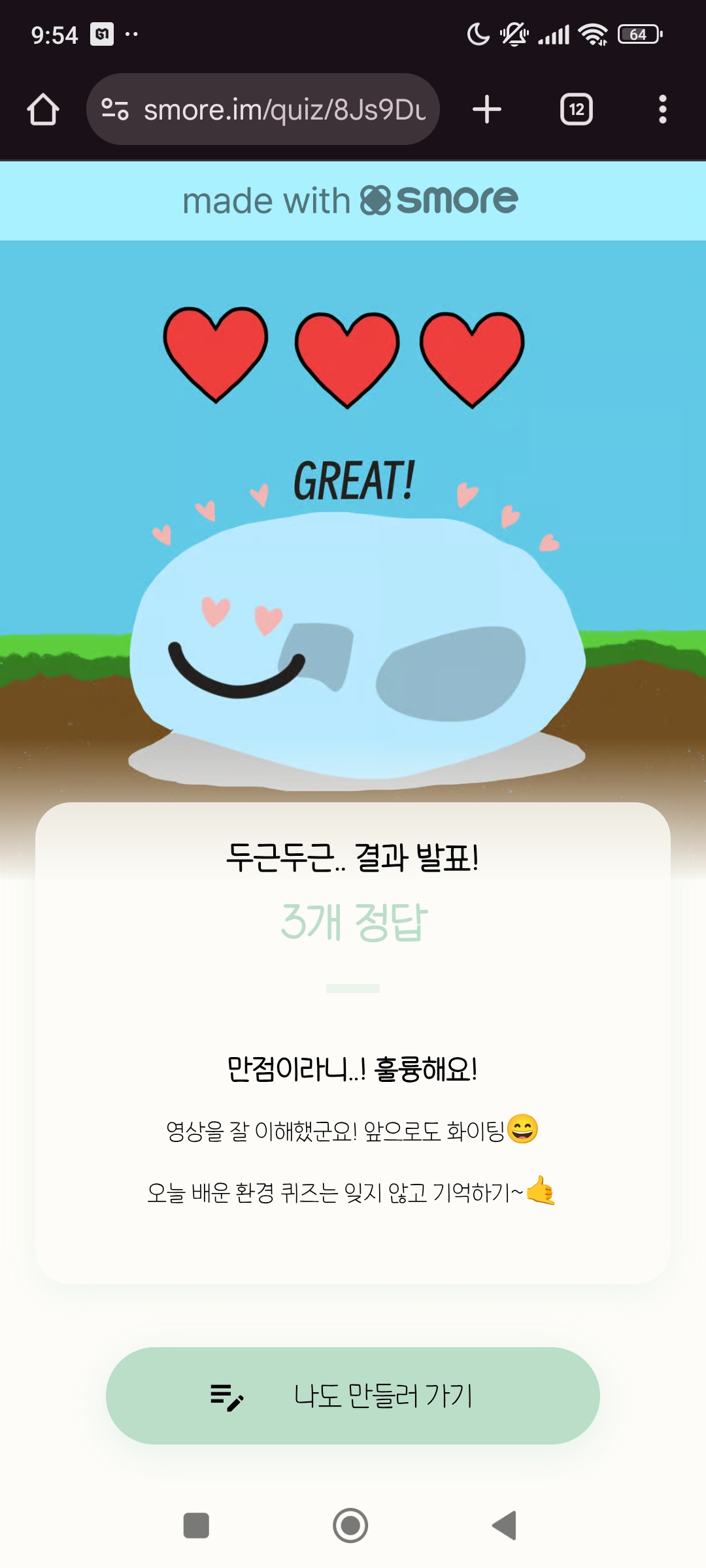706x1568 pixels.
Task: View site information in the address bar
Action: click(115, 109)
